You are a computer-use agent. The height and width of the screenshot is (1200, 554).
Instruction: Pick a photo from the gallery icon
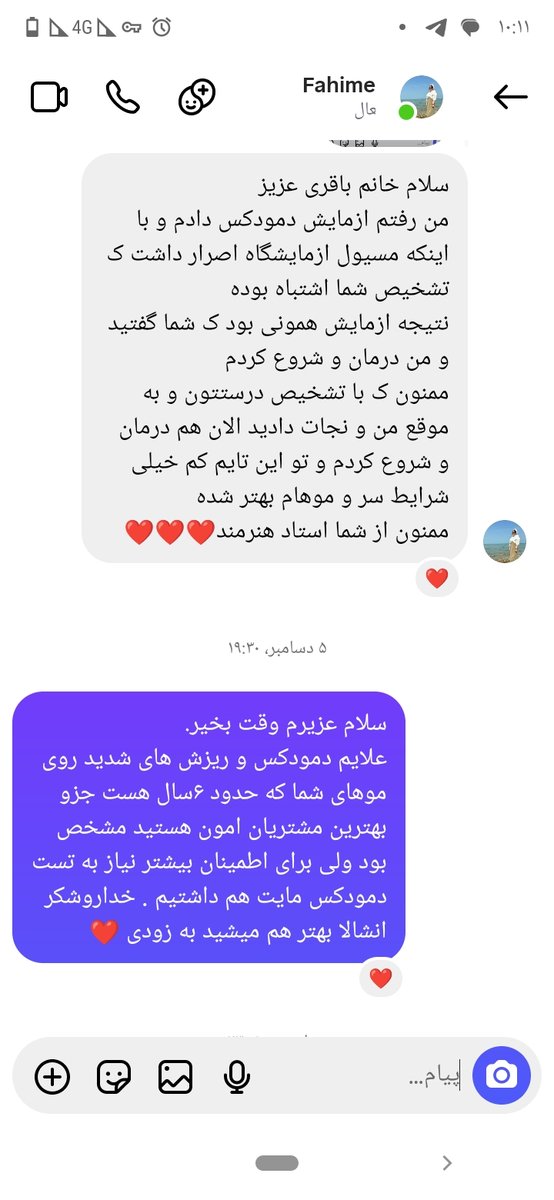(175, 1076)
